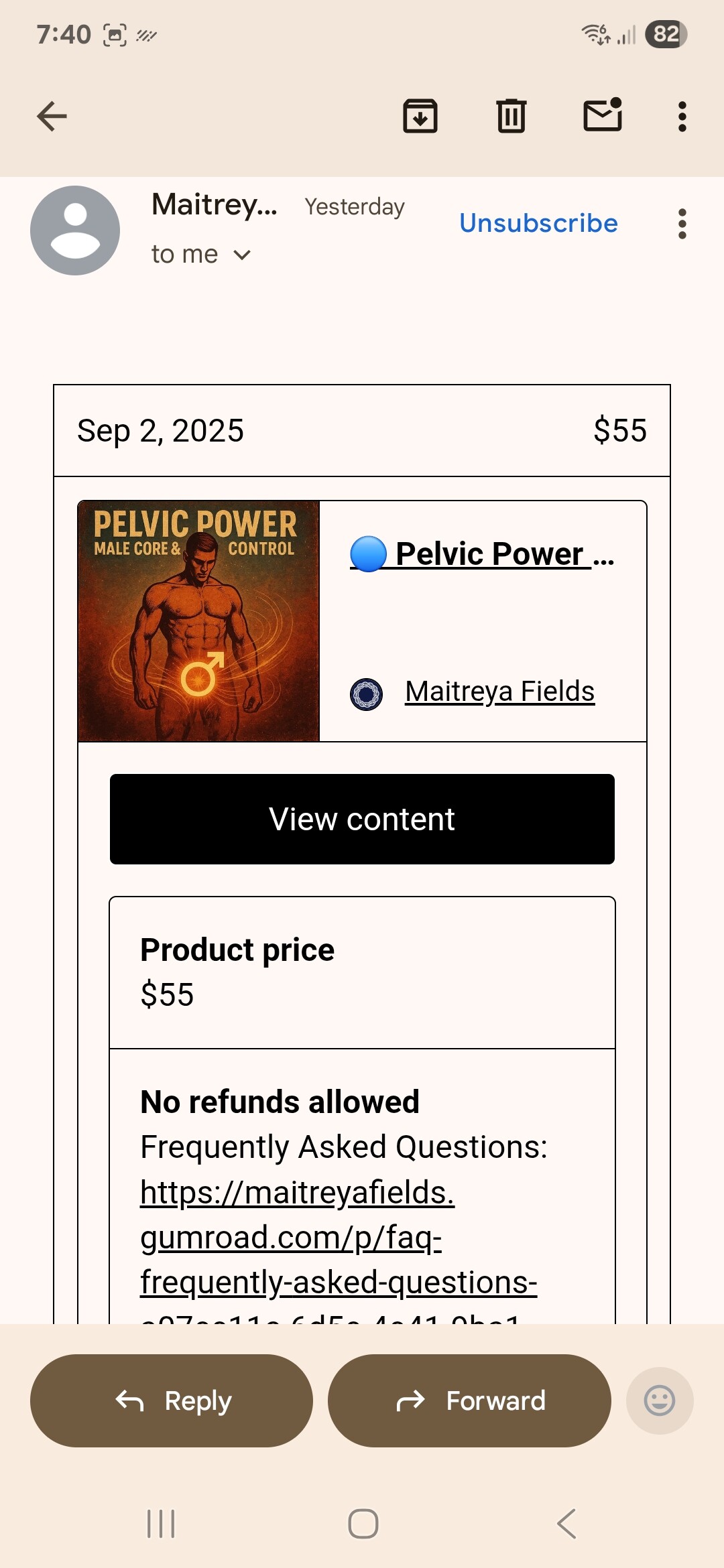Open the top bar overflow menu
This screenshot has width=724, height=1568.
[682, 117]
